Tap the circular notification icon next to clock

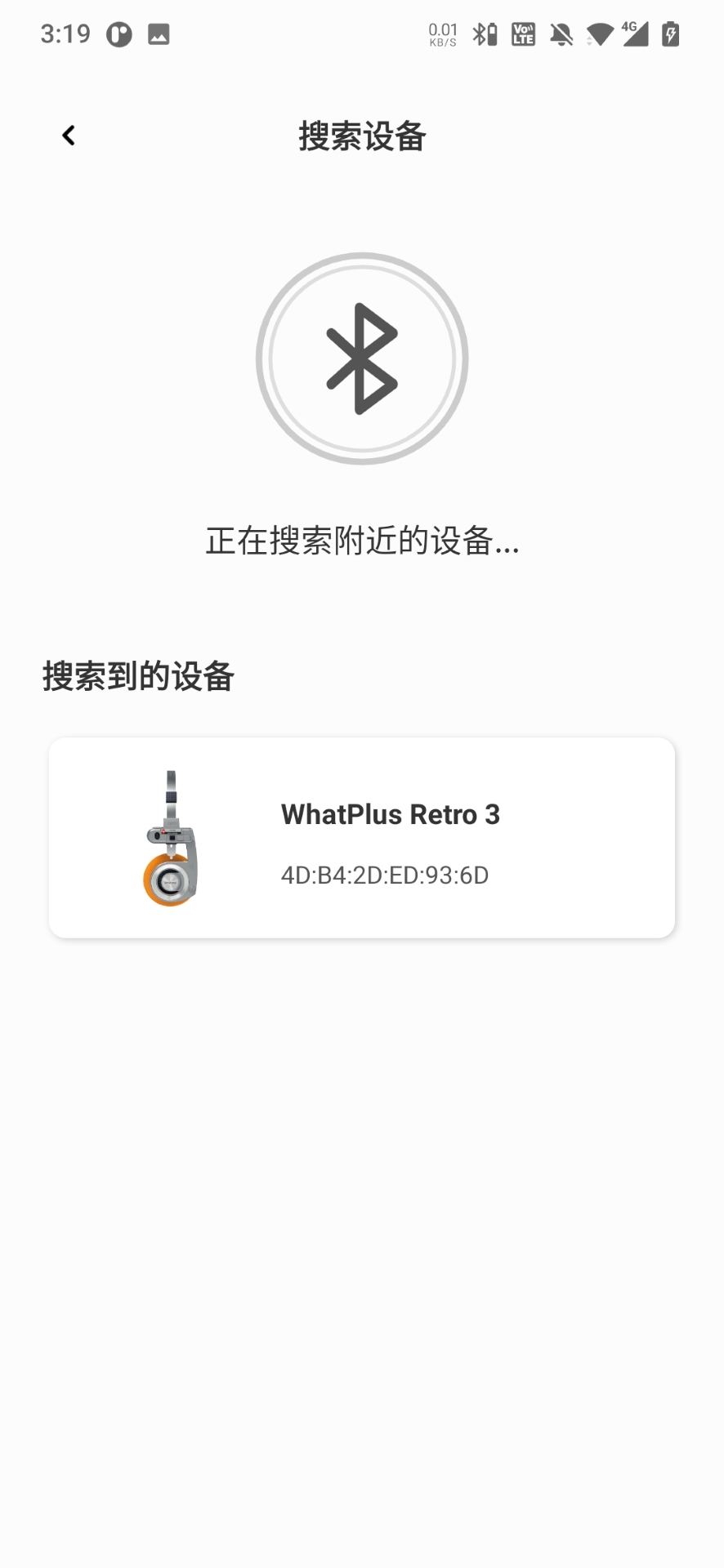tap(118, 34)
